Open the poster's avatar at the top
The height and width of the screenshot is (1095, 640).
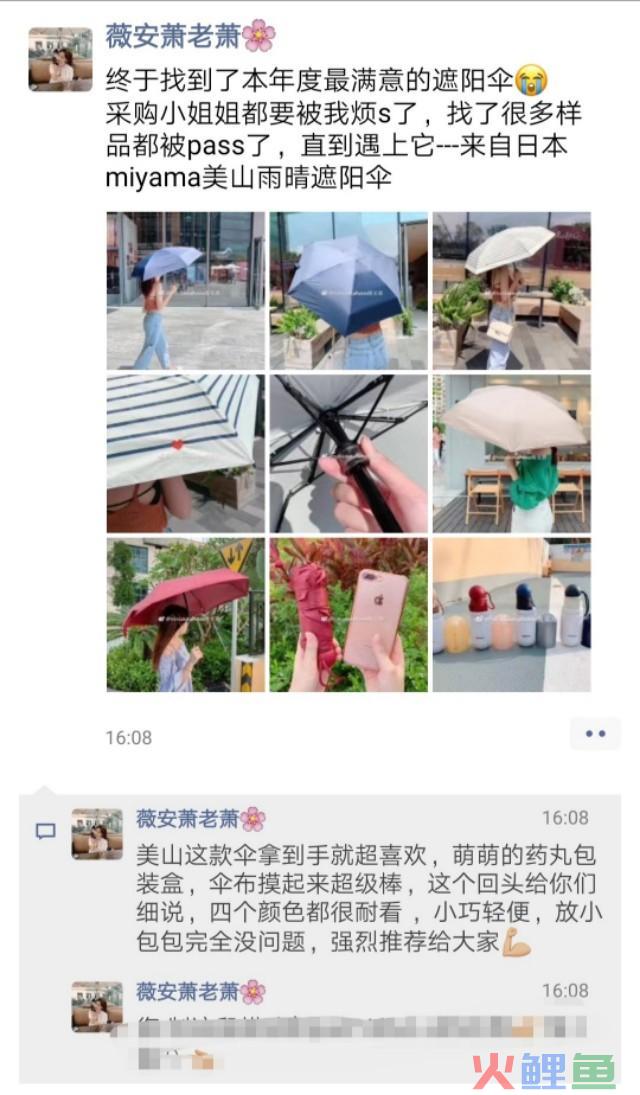tap(60, 59)
